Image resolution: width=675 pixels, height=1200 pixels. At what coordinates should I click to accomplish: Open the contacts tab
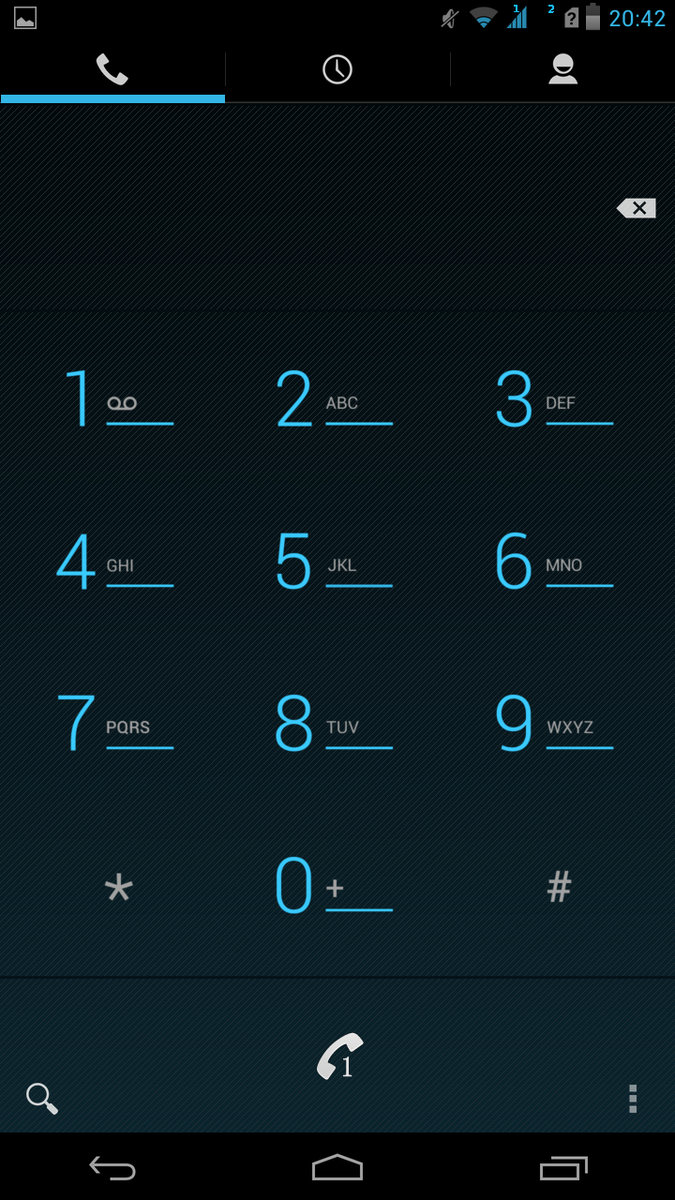[563, 70]
